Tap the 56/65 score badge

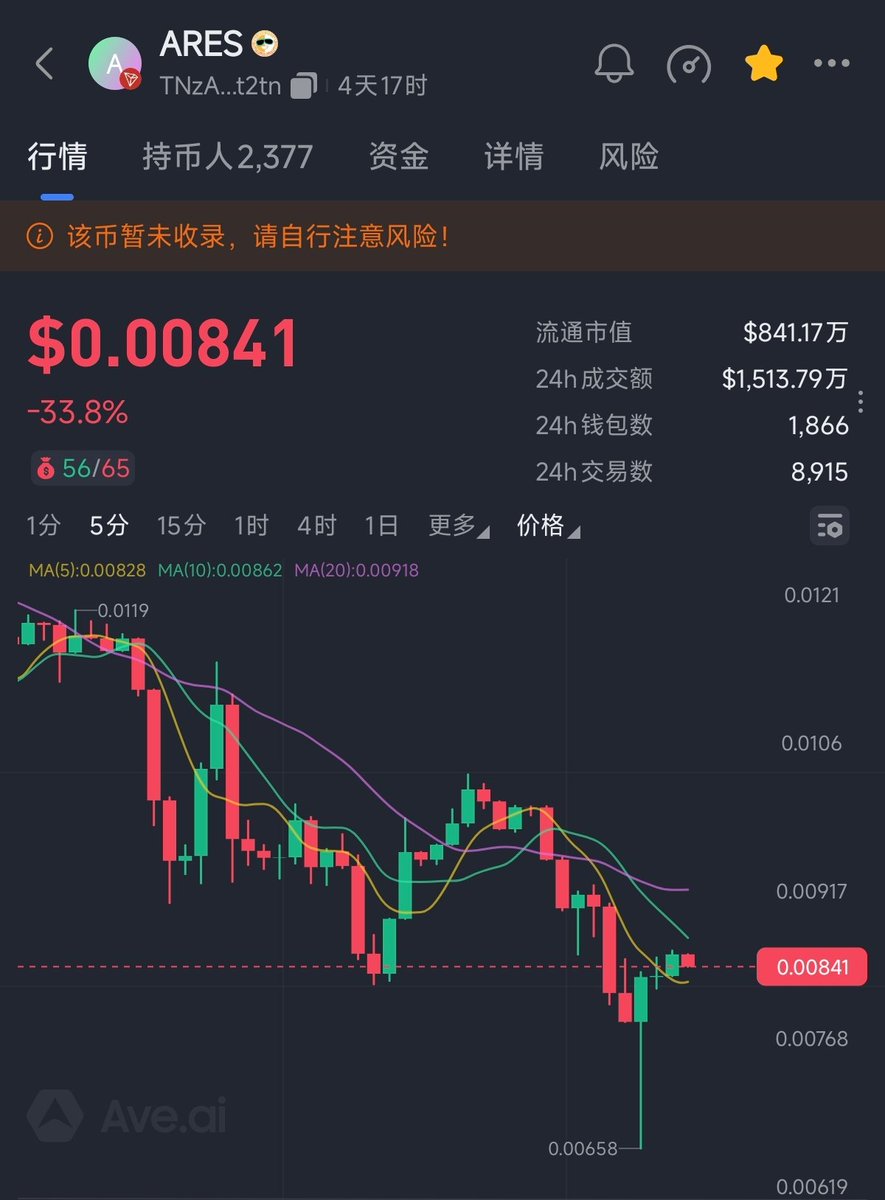point(83,468)
